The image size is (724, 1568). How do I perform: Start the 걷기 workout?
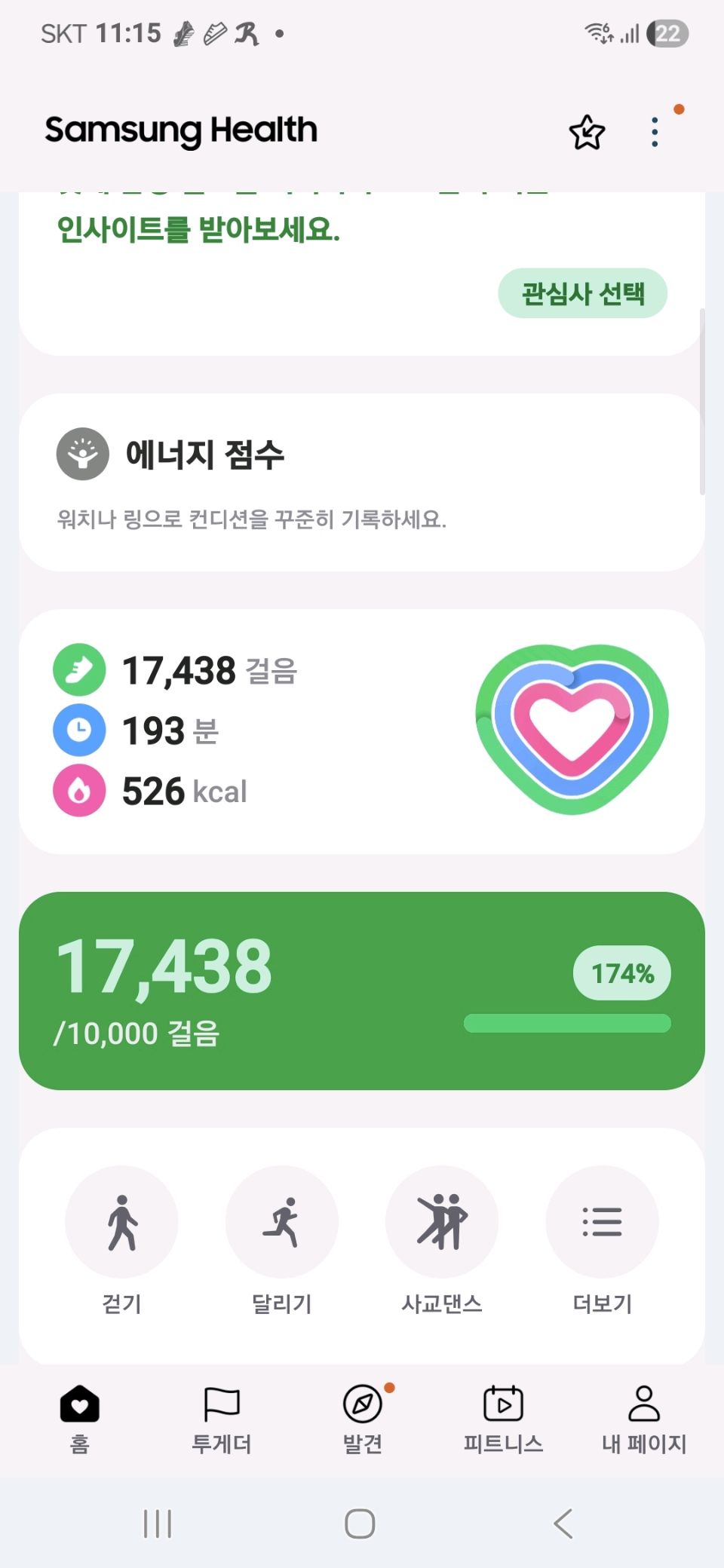pos(122,1222)
